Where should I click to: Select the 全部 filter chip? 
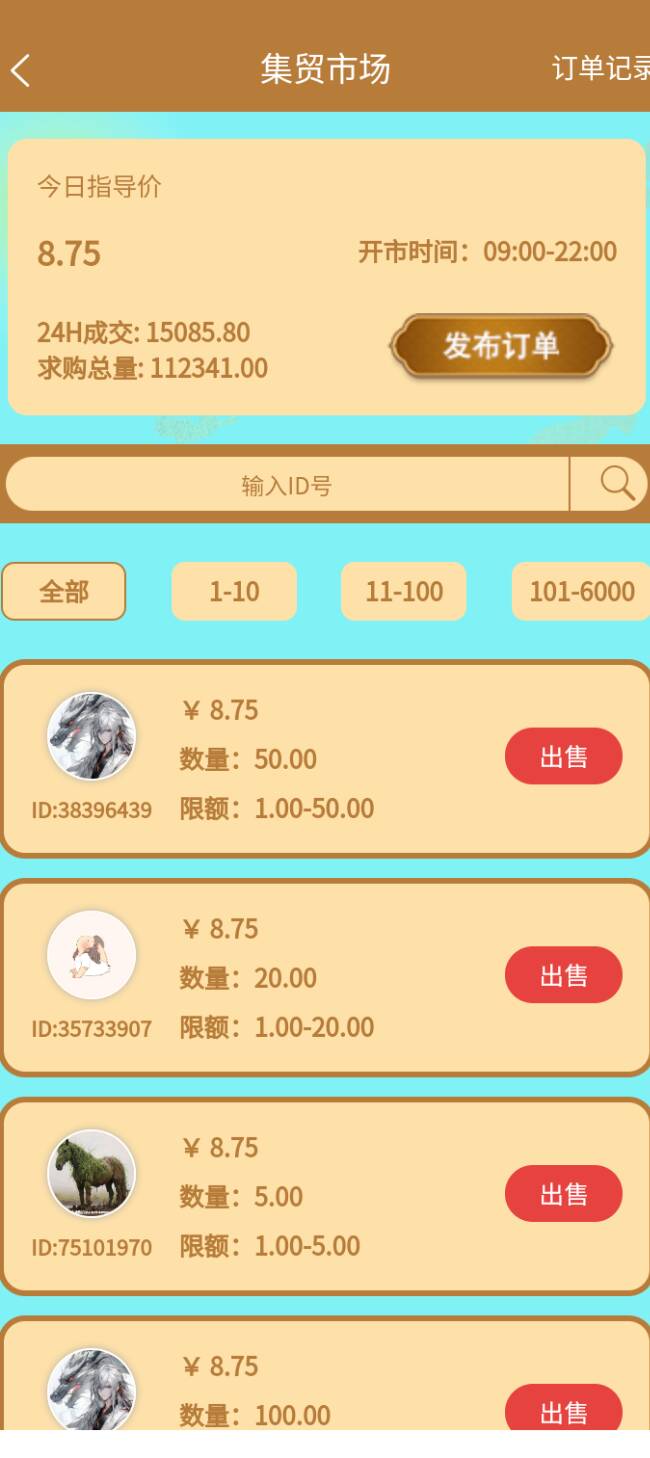[64, 591]
